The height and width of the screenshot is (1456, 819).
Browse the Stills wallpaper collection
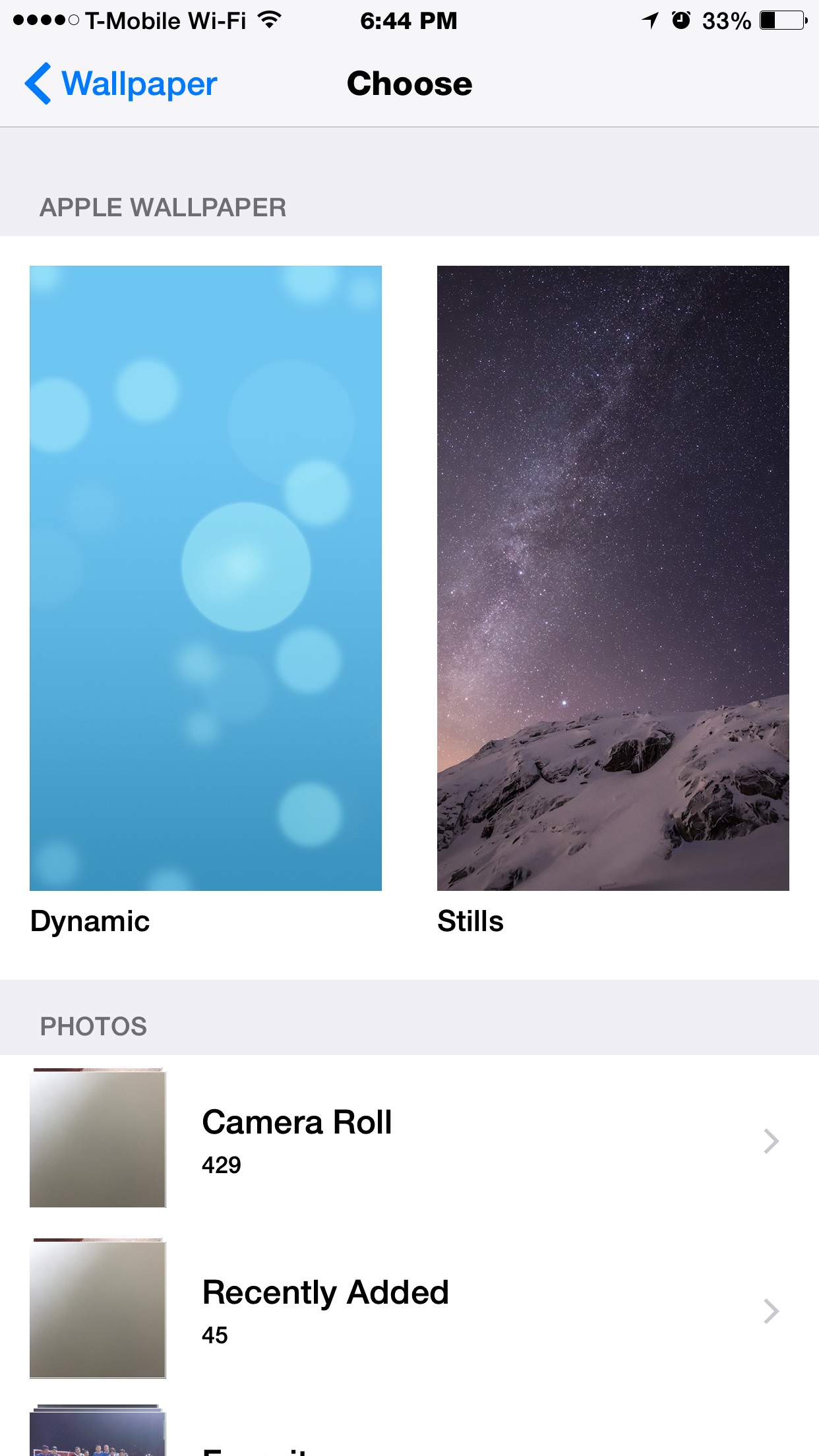pos(613,578)
